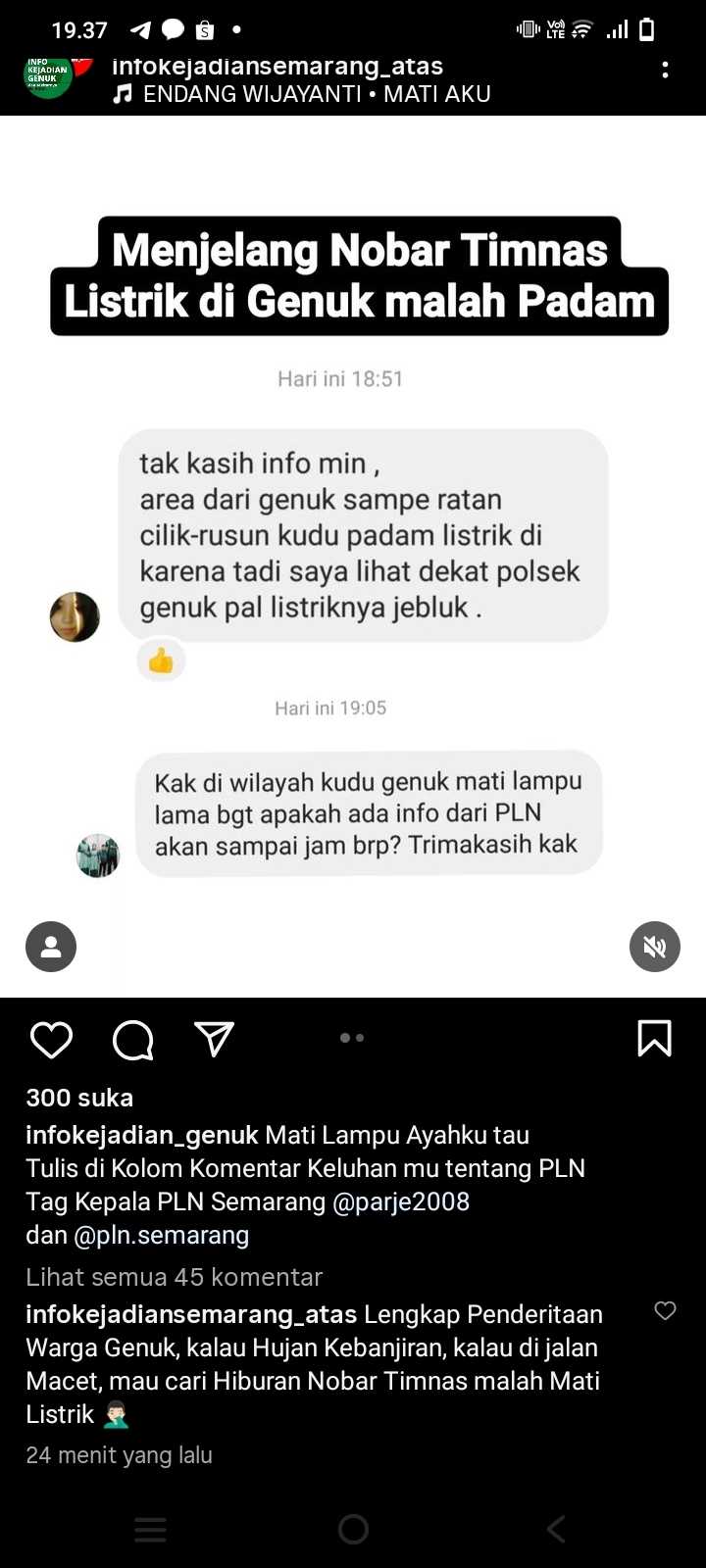Screen dimensions: 706x1568
Task: Unmute the video sound
Action: coord(654,947)
